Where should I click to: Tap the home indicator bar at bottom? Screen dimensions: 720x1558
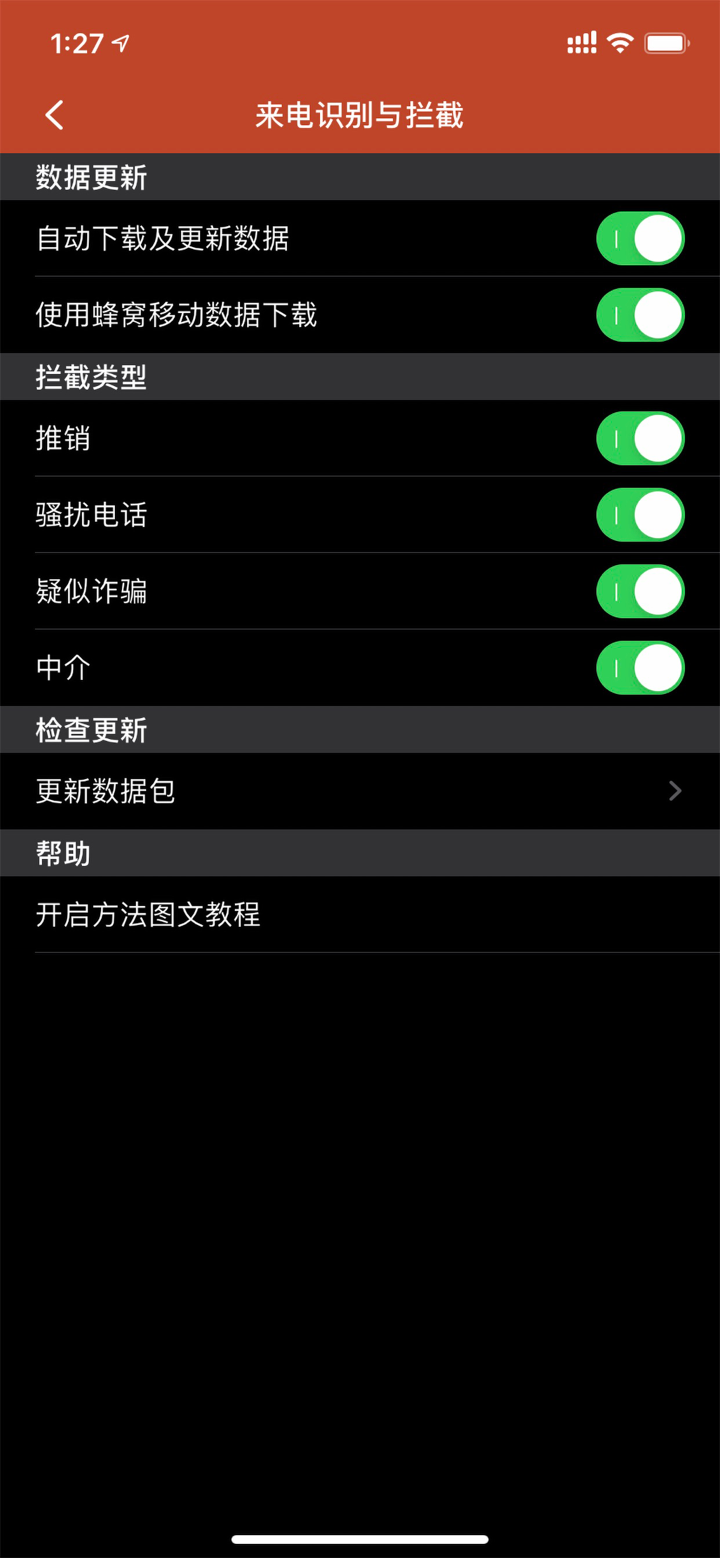click(x=360, y=1539)
